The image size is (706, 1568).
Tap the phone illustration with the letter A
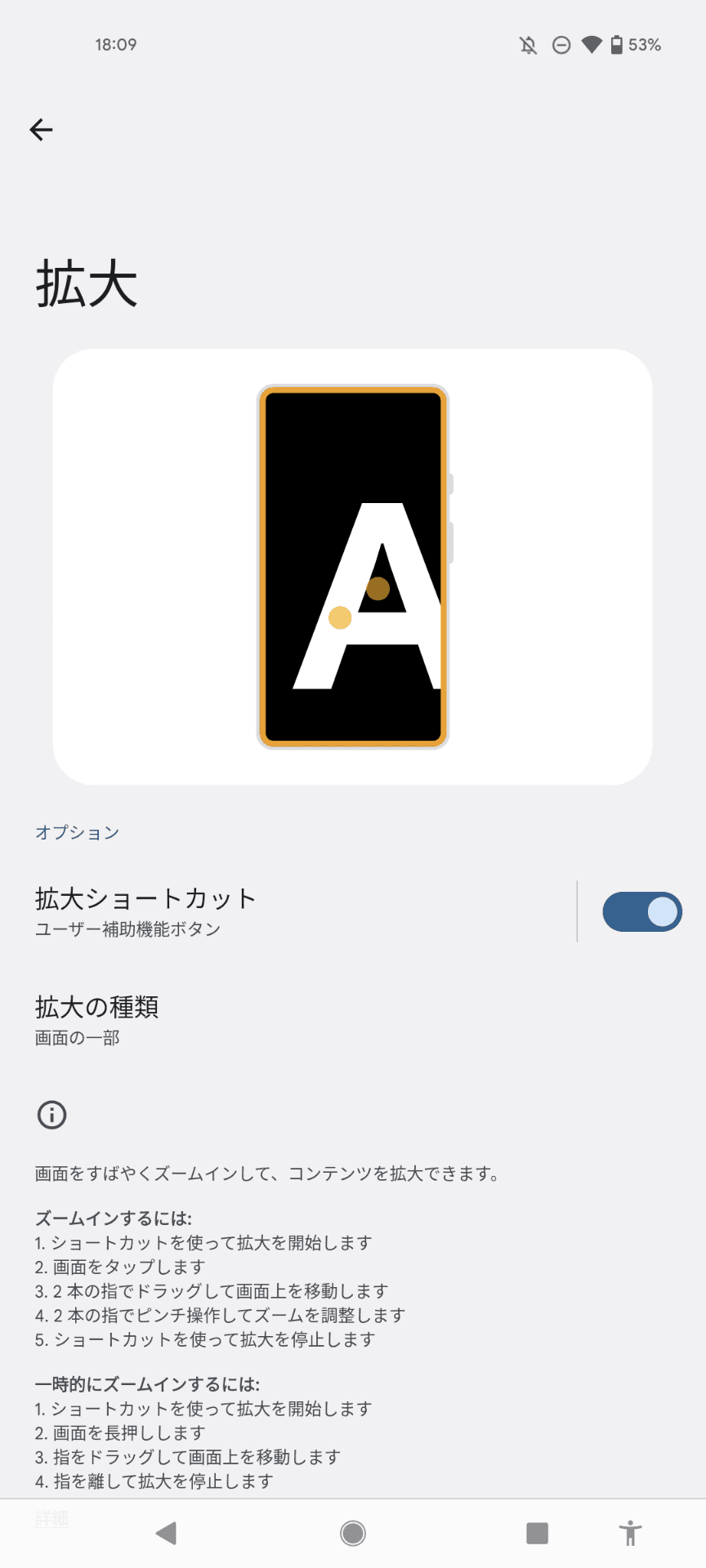click(x=352, y=565)
